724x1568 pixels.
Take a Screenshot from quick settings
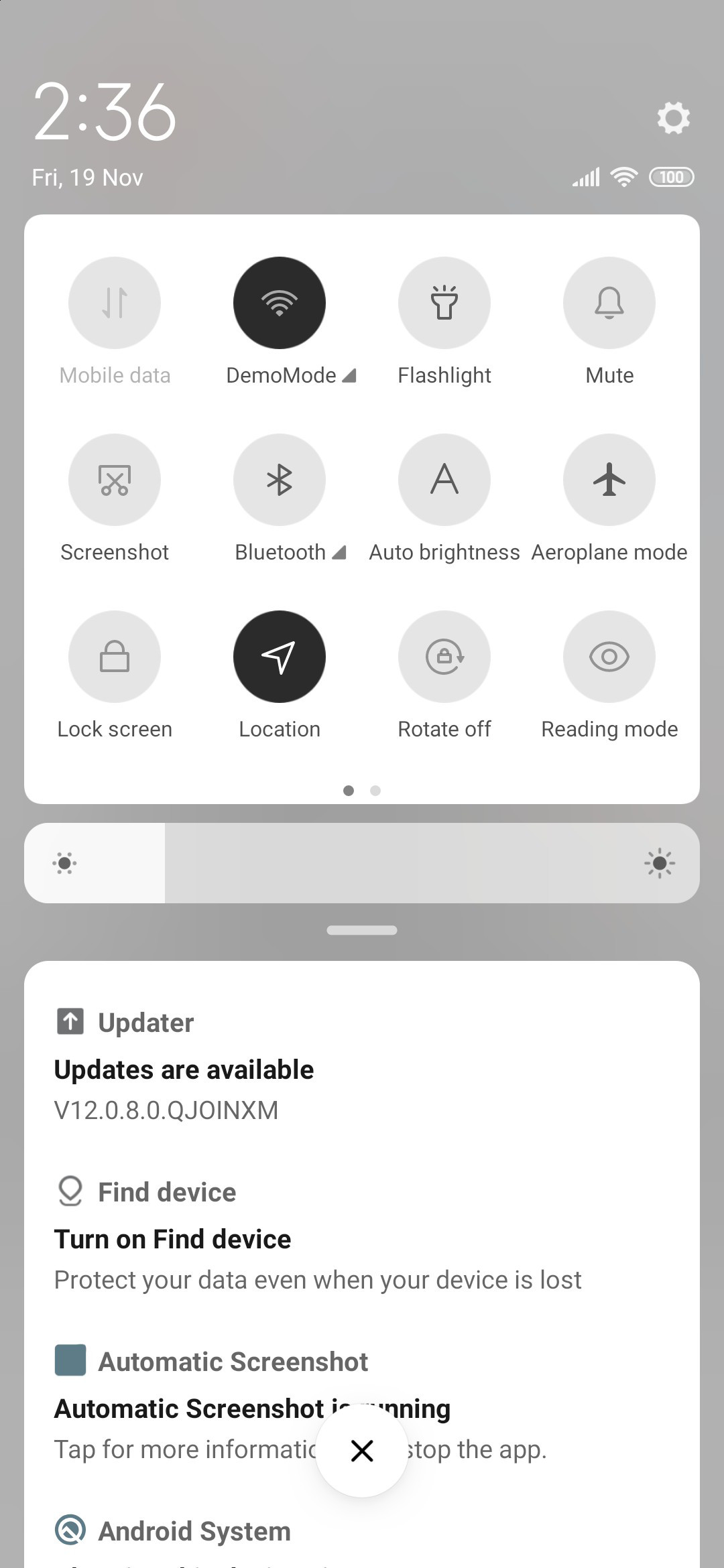[115, 480]
